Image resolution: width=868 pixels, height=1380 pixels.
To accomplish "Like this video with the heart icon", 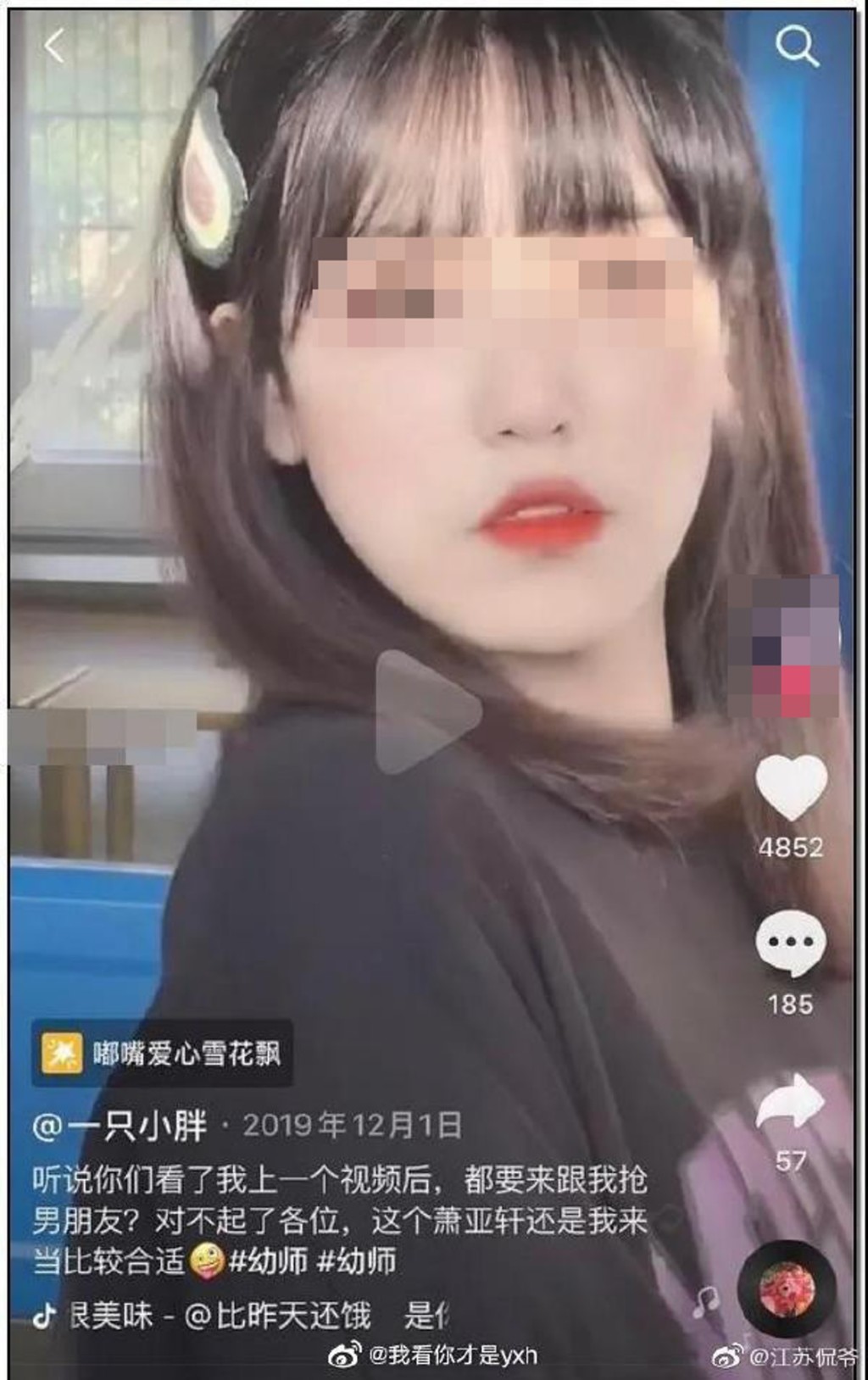I will (x=791, y=787).
